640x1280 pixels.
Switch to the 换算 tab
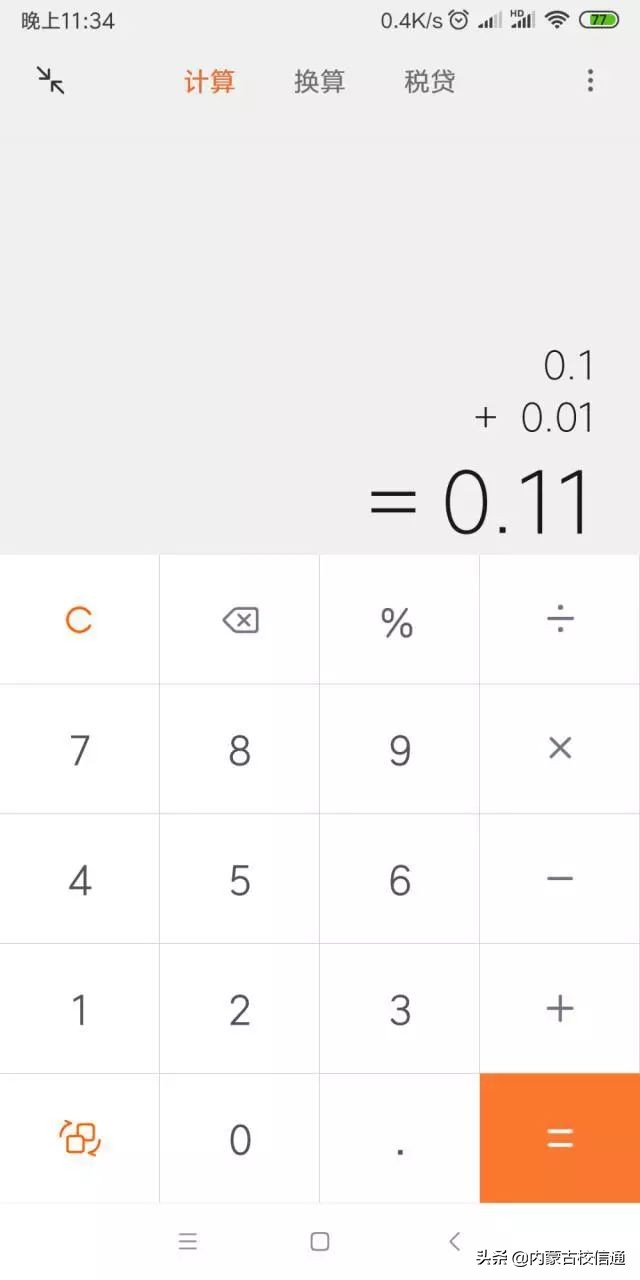[x=319, y=81]
